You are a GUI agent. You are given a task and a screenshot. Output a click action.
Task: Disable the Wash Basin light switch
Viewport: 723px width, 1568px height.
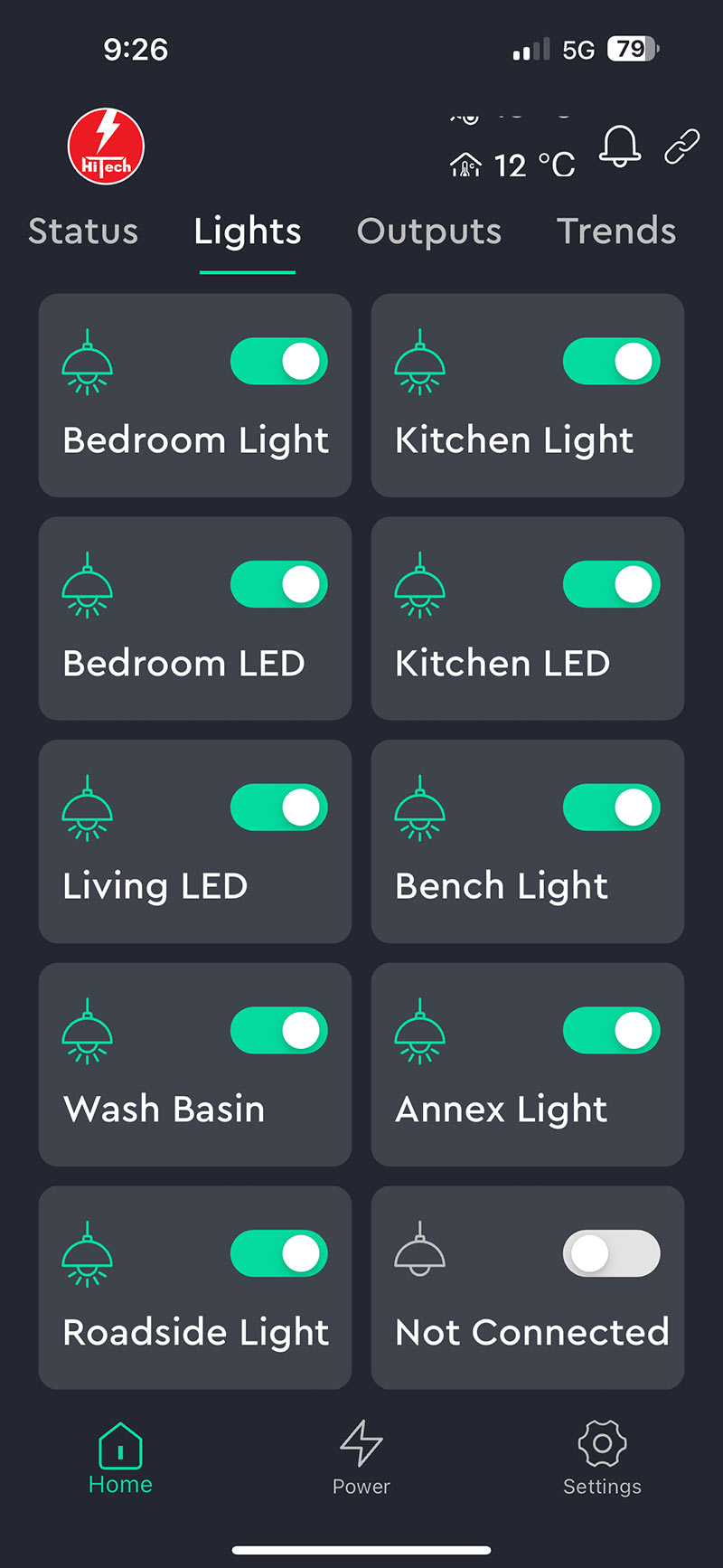click(x=279, y=1031)
